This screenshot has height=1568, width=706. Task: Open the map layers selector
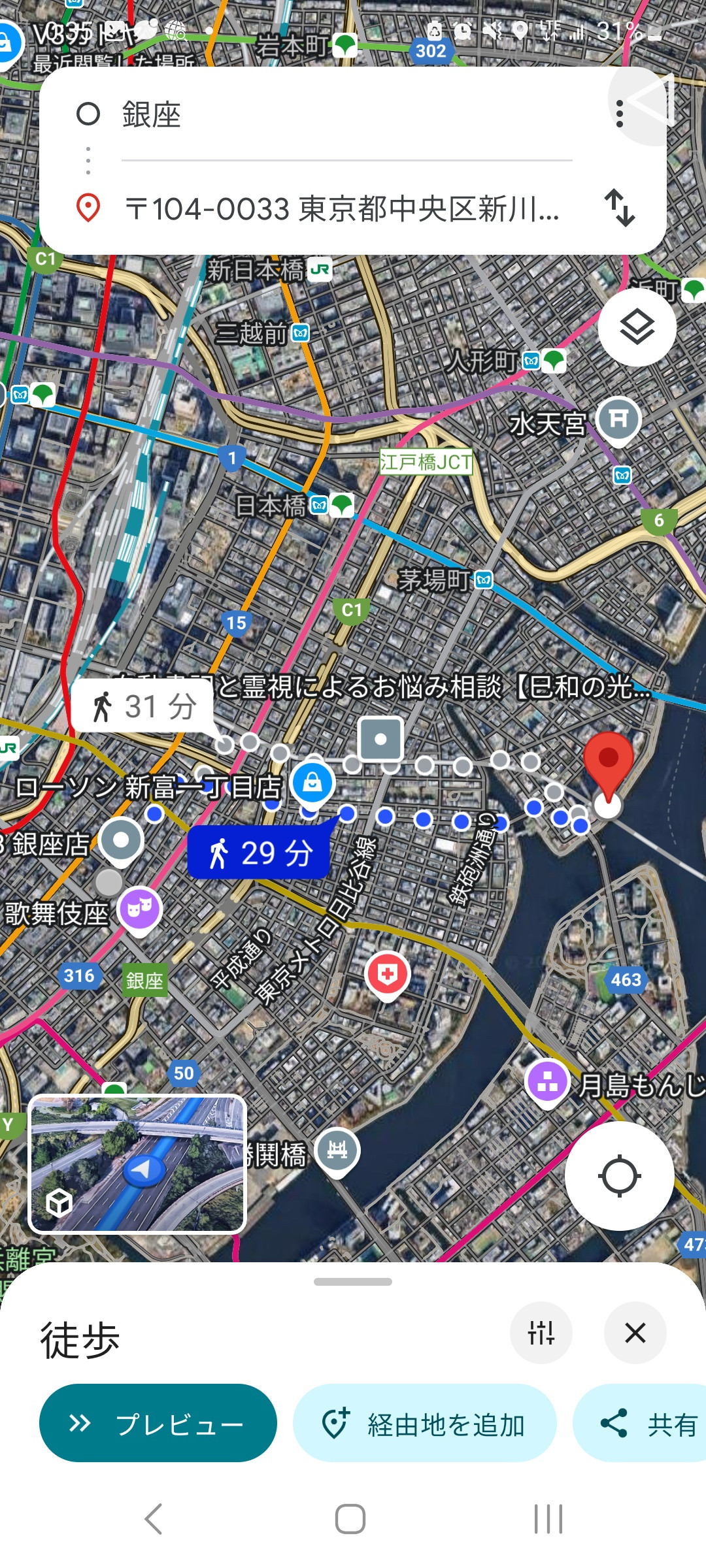point(637,327)
